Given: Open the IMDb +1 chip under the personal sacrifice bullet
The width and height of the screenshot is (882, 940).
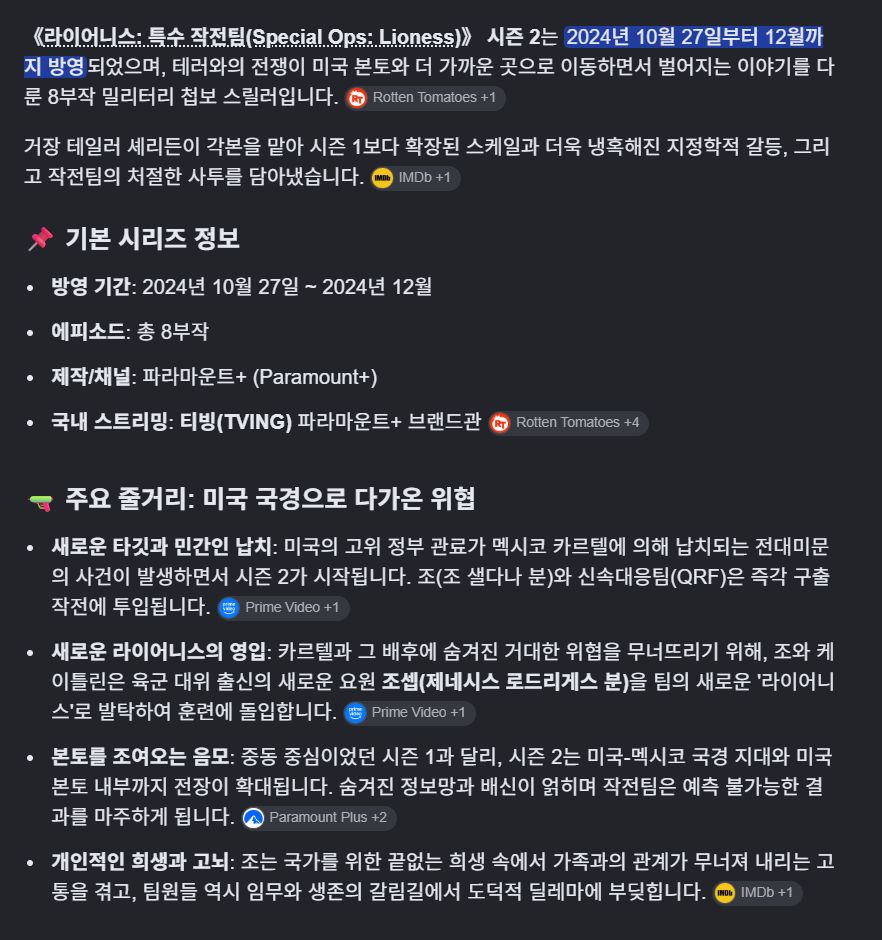Looking at the screenshot, I should click(x=757, y=892).
